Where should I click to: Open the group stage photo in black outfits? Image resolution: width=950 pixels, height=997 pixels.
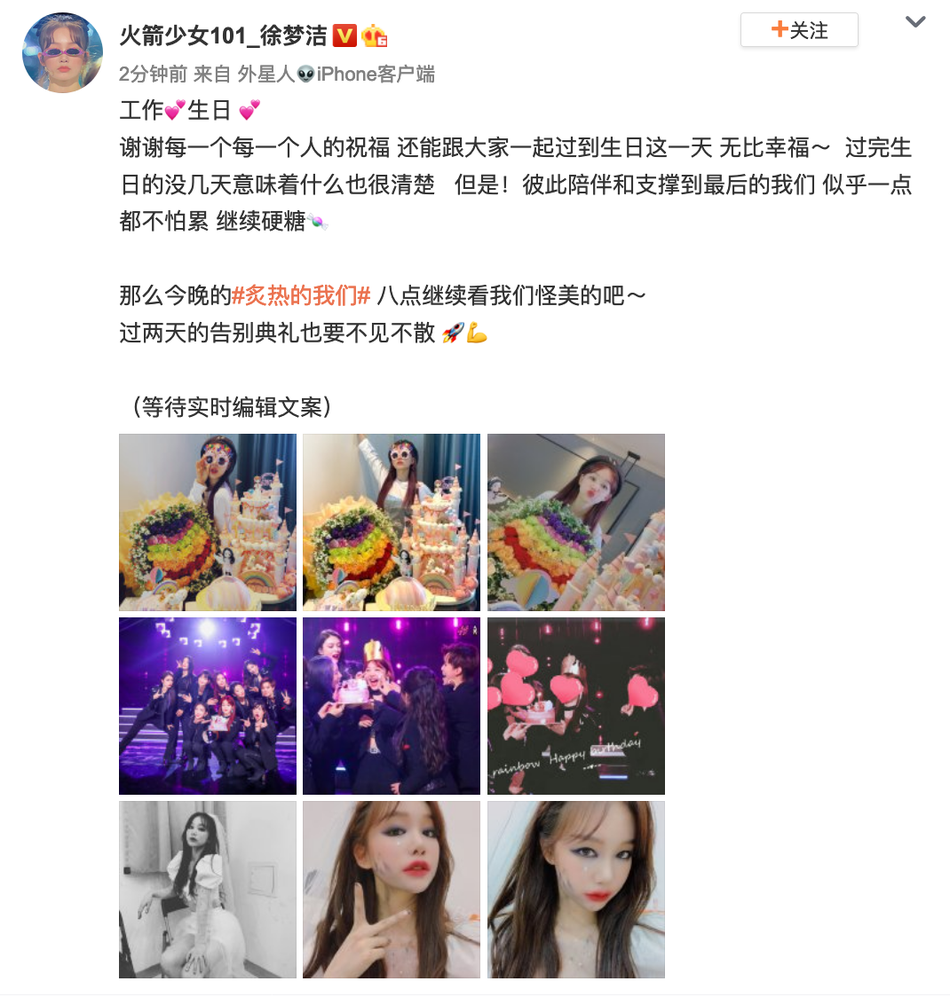(x=207, y=706)
